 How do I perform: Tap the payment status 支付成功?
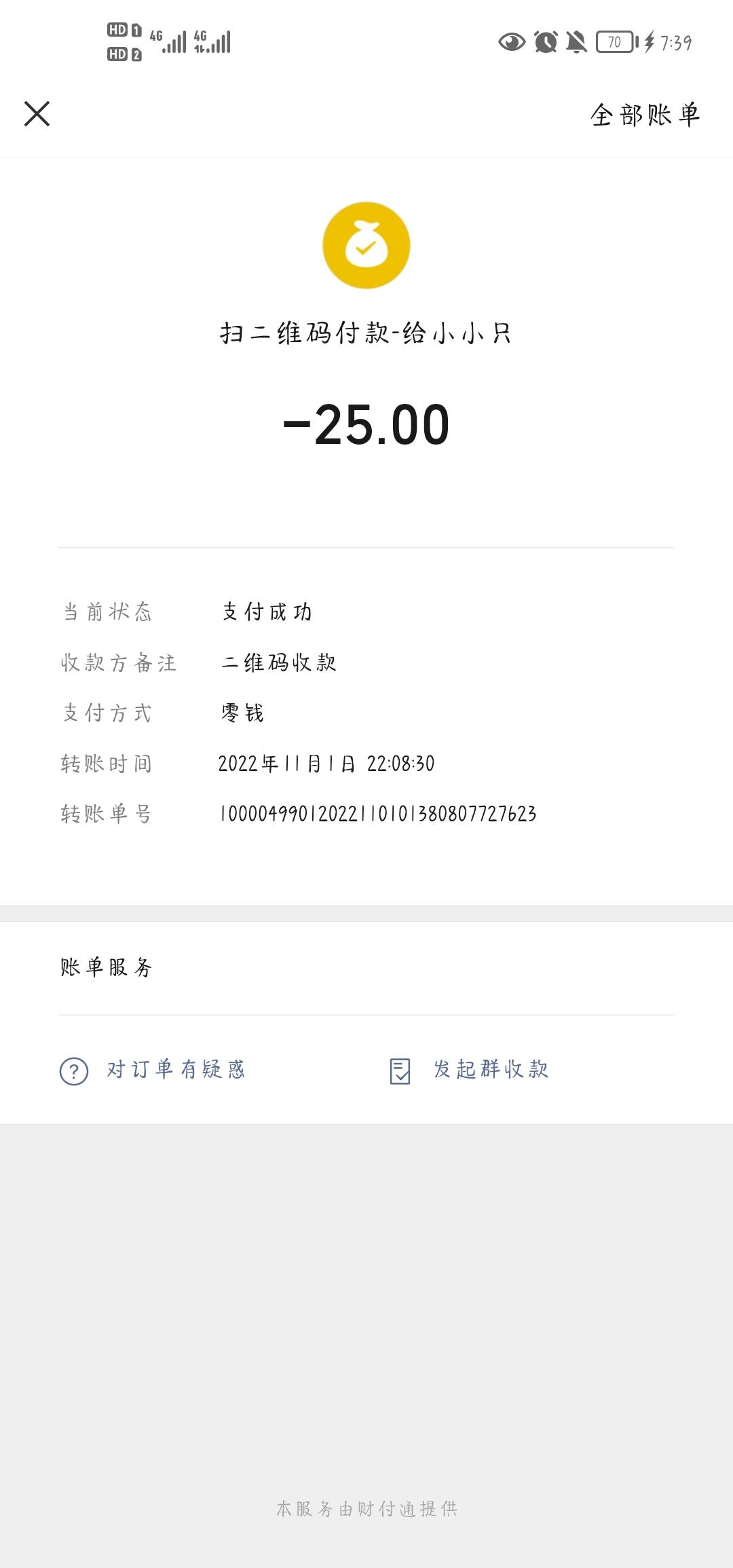coord(267,612)
